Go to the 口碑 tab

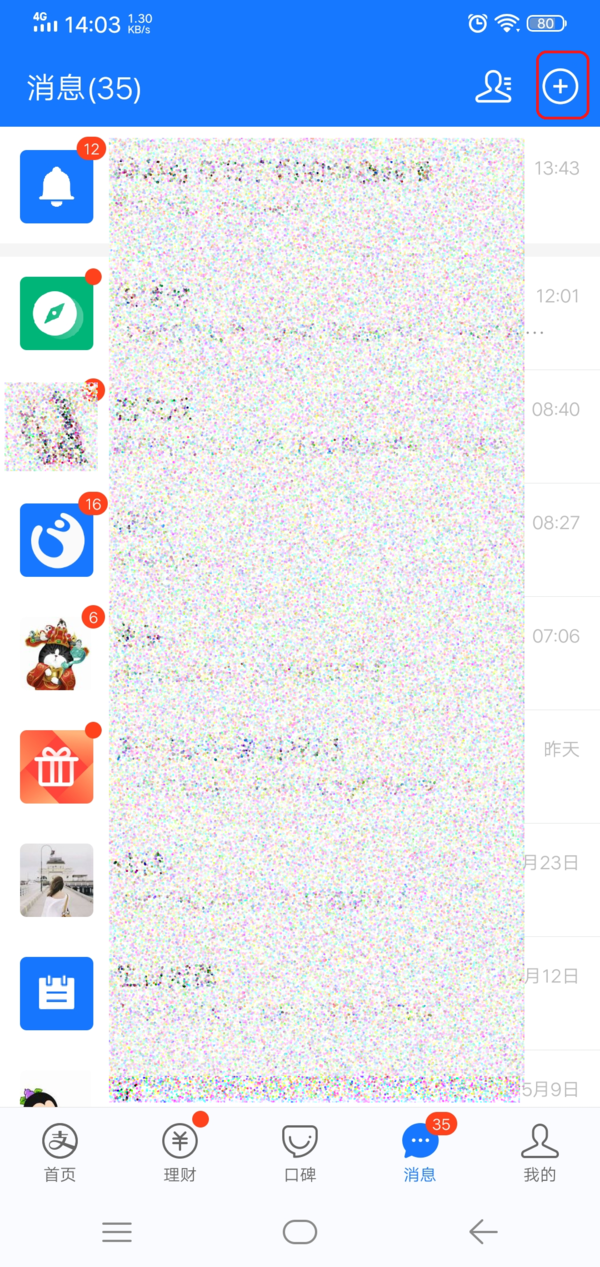[x=300, y=1152]
